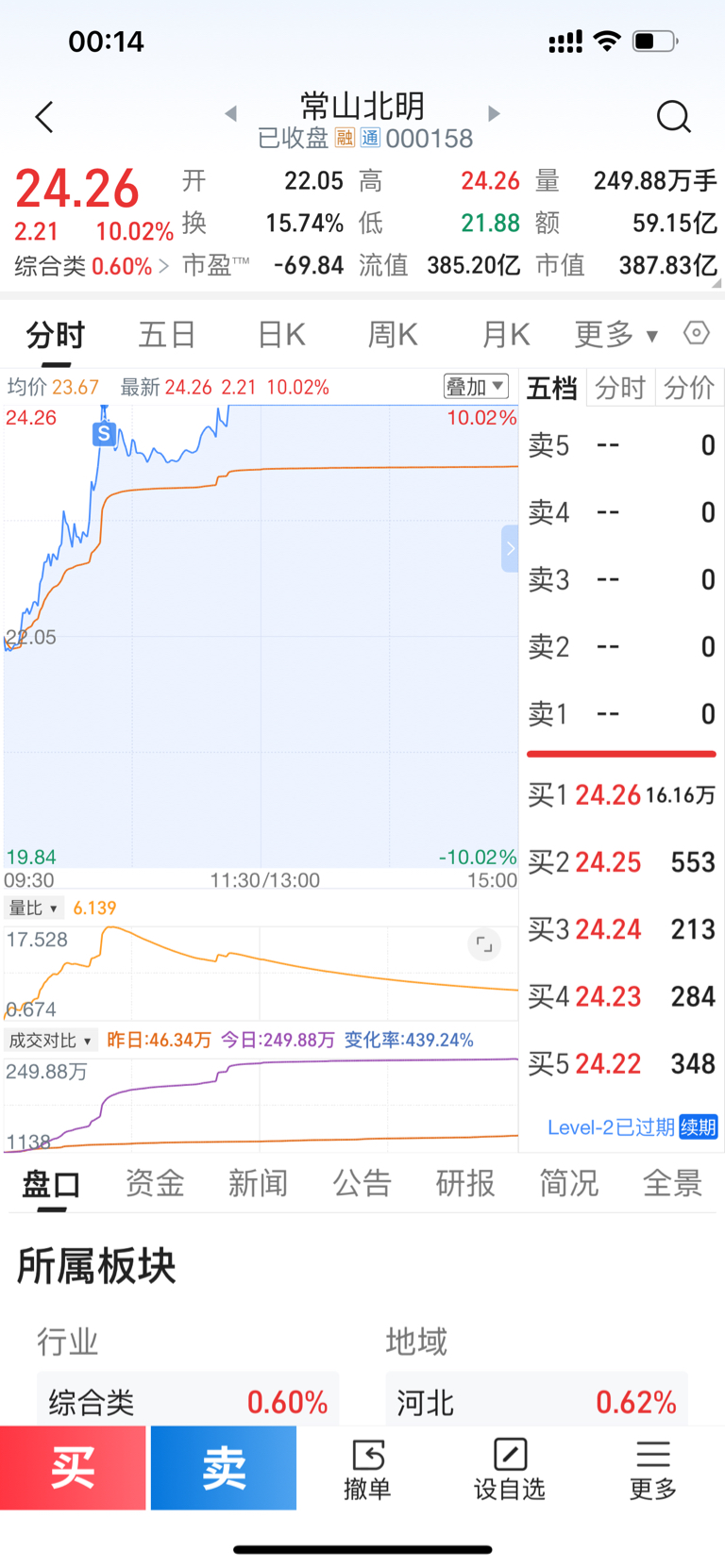Renew Level-2 via the 续期 button
The height and width of the screenshot is (1568, 725).
(x=699, y=1127)
